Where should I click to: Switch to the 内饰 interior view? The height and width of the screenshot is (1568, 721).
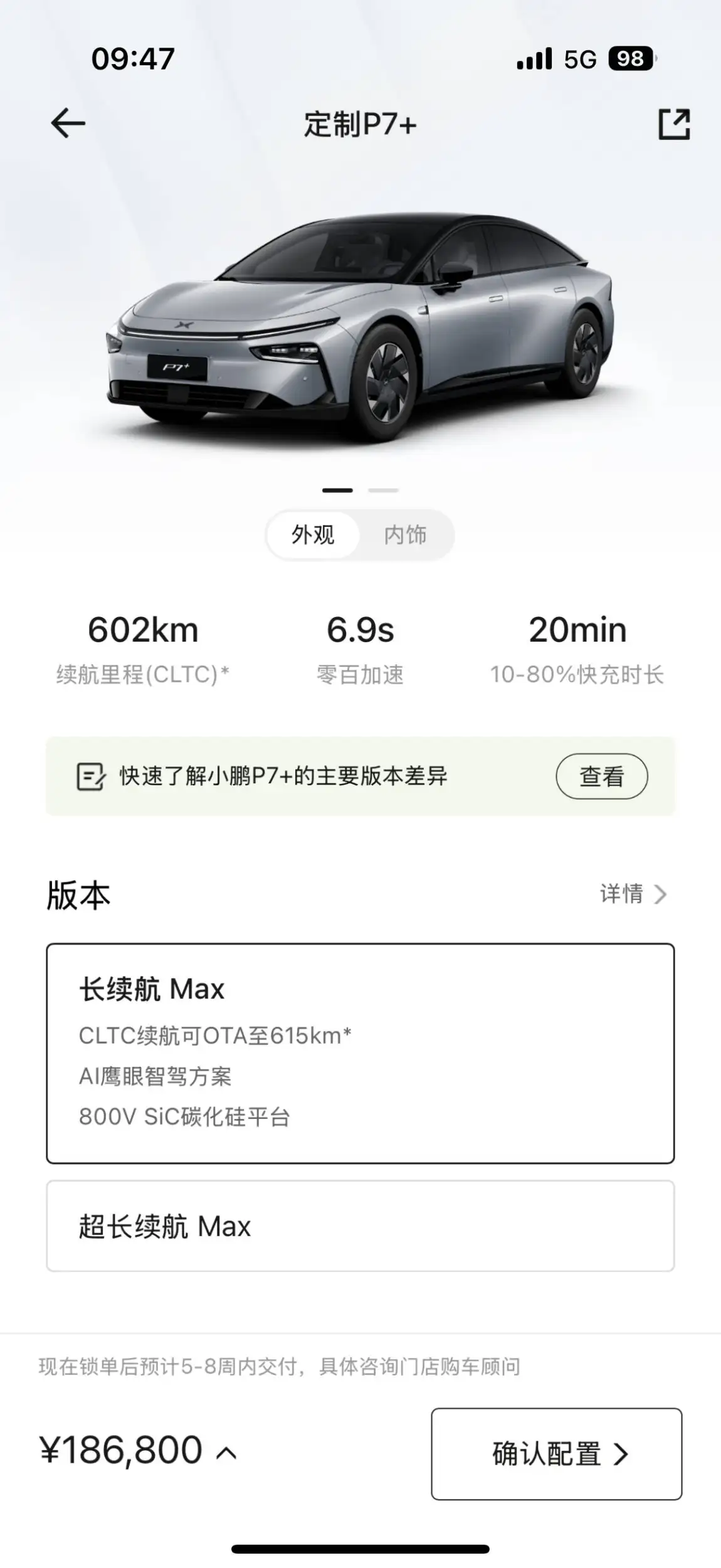pos(405,535)
